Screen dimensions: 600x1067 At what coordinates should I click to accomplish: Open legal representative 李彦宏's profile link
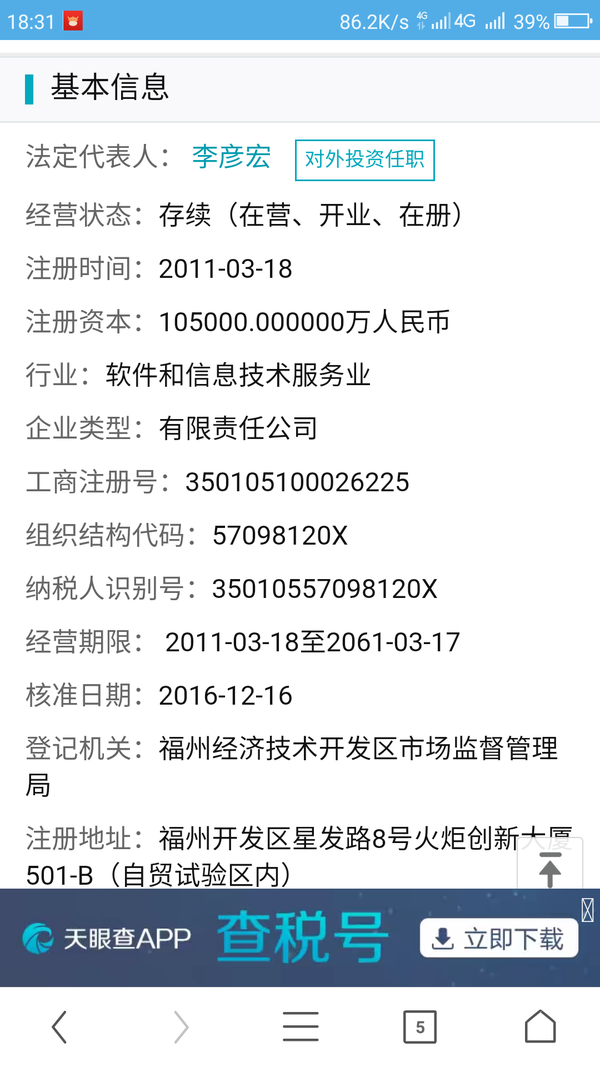tap(231, 158)
